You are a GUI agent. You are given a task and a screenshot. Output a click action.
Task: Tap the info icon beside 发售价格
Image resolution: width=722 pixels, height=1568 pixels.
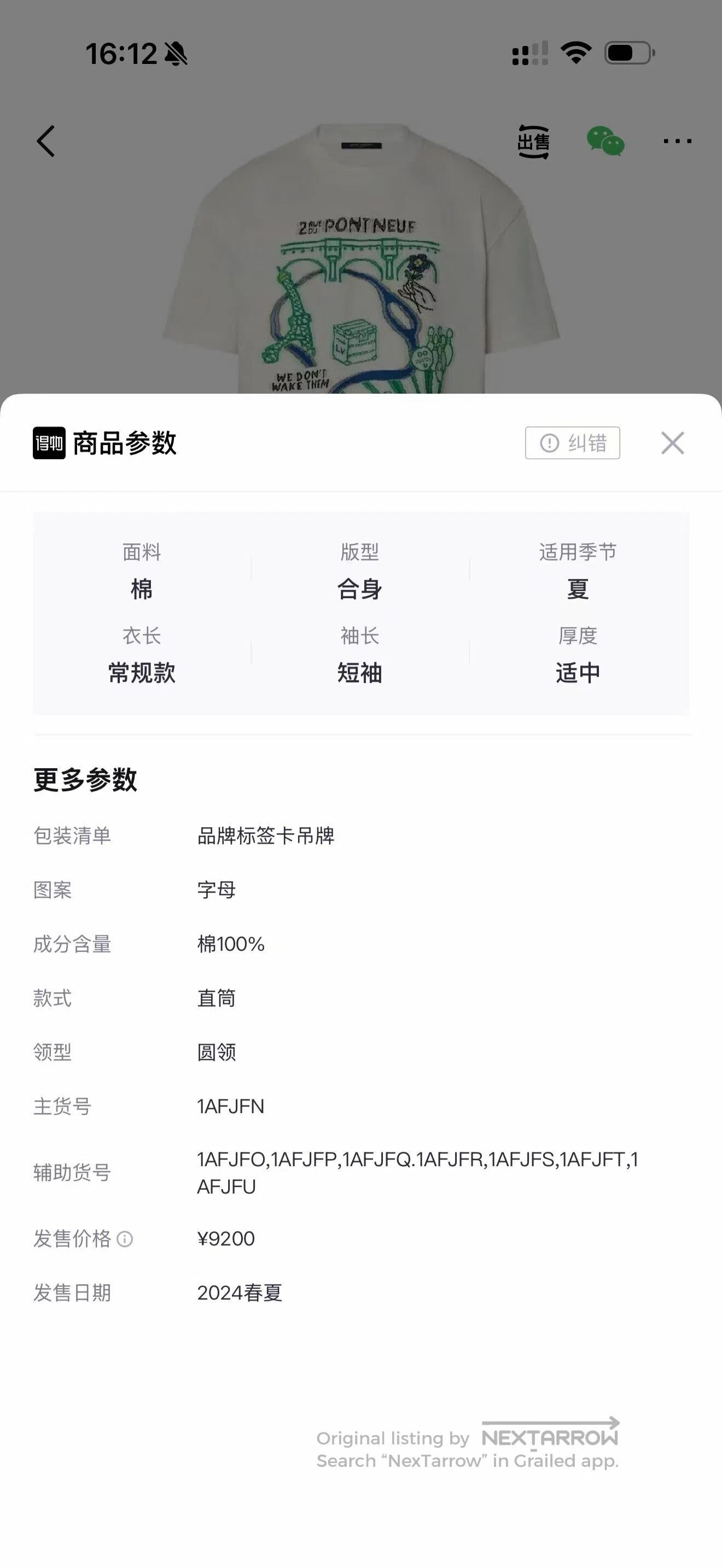coord(125,1239)
